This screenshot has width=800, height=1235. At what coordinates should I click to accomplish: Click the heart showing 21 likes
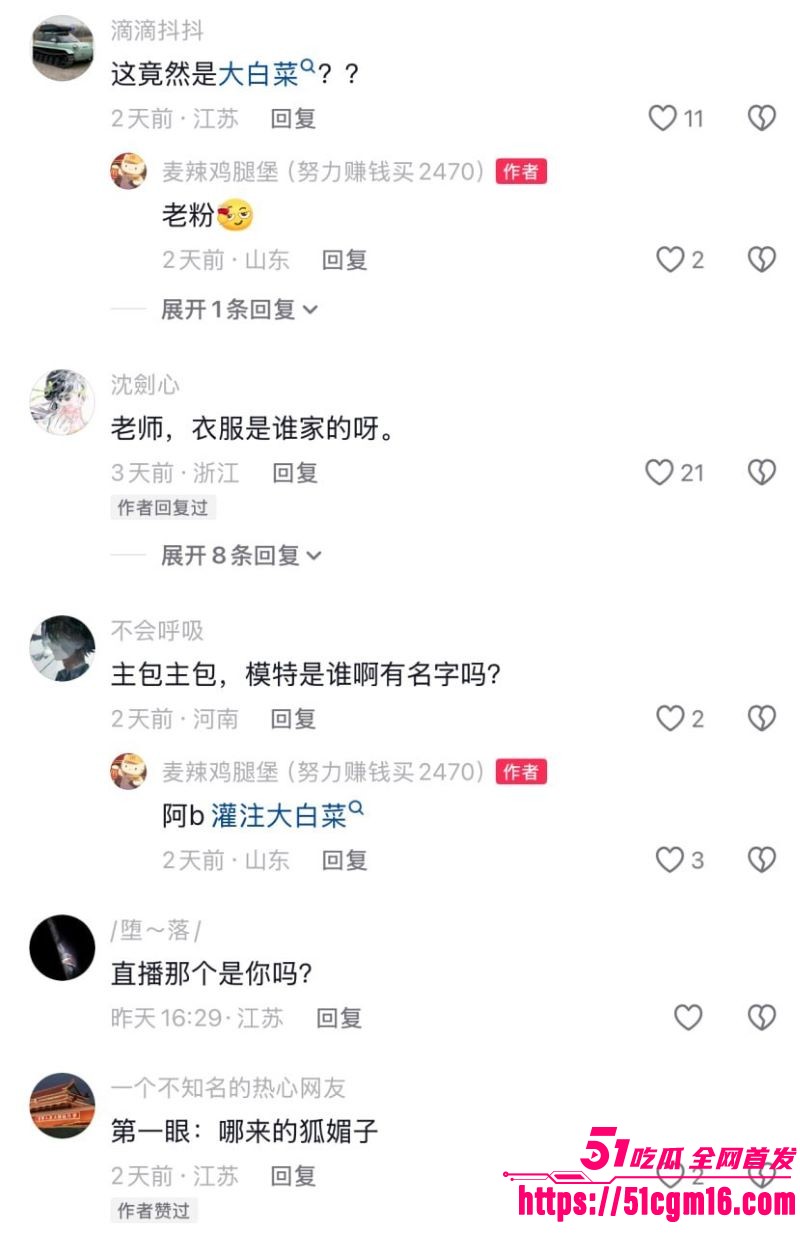tap(659, 471)
